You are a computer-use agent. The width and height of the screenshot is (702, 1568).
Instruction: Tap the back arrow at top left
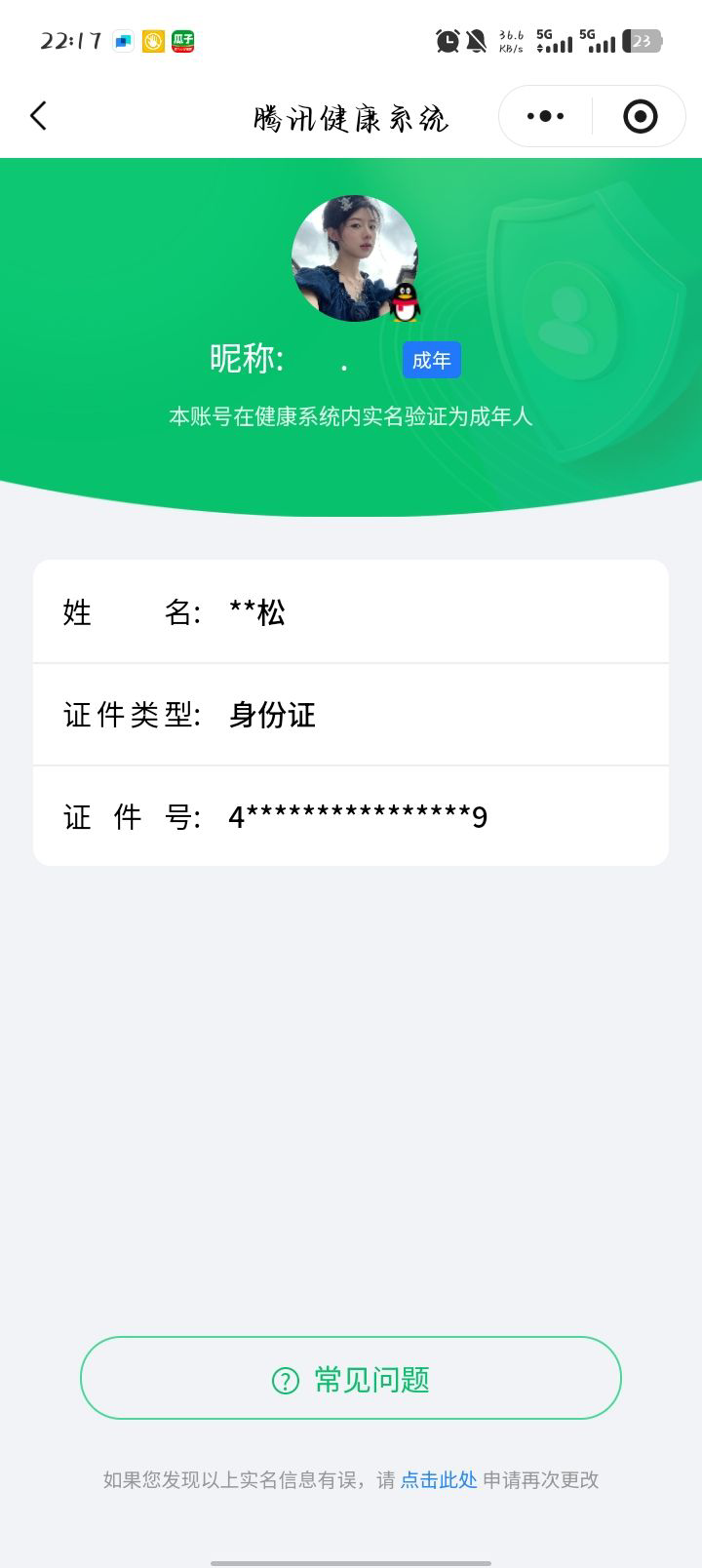click(38, 115)
